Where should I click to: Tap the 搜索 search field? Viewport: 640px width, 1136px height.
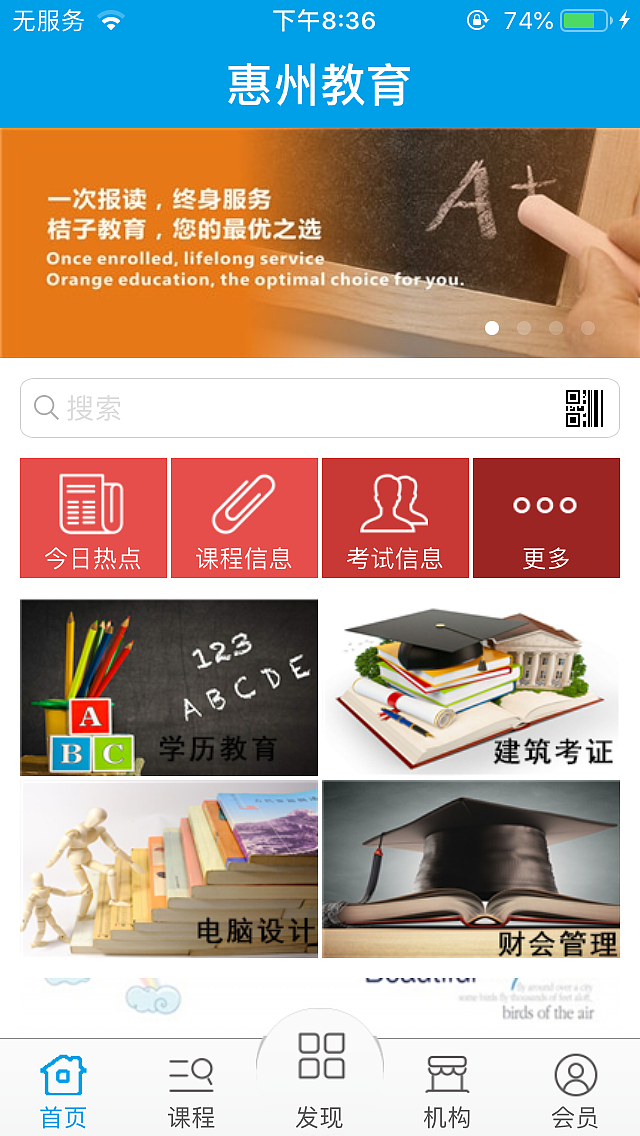point(290,408)
